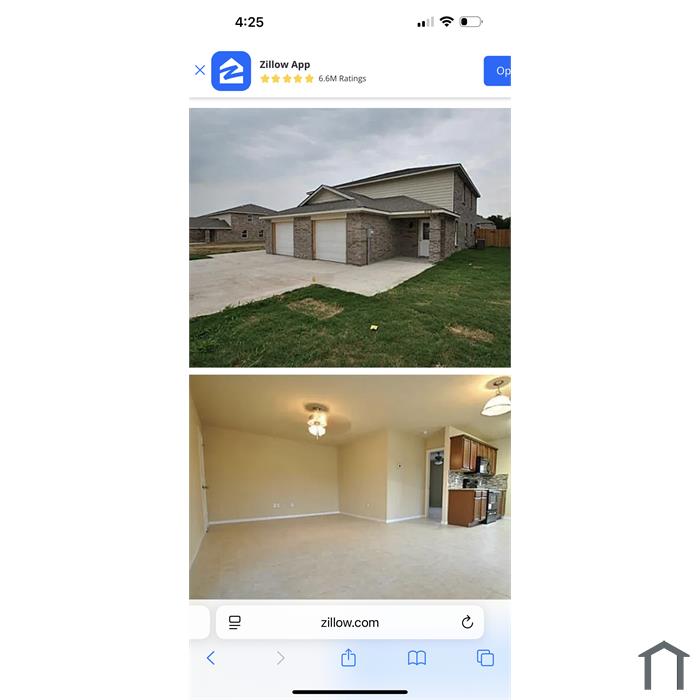Screen dimensions: 700x700
Task: View the house exterior photo
Action: (x=350, y=238)
